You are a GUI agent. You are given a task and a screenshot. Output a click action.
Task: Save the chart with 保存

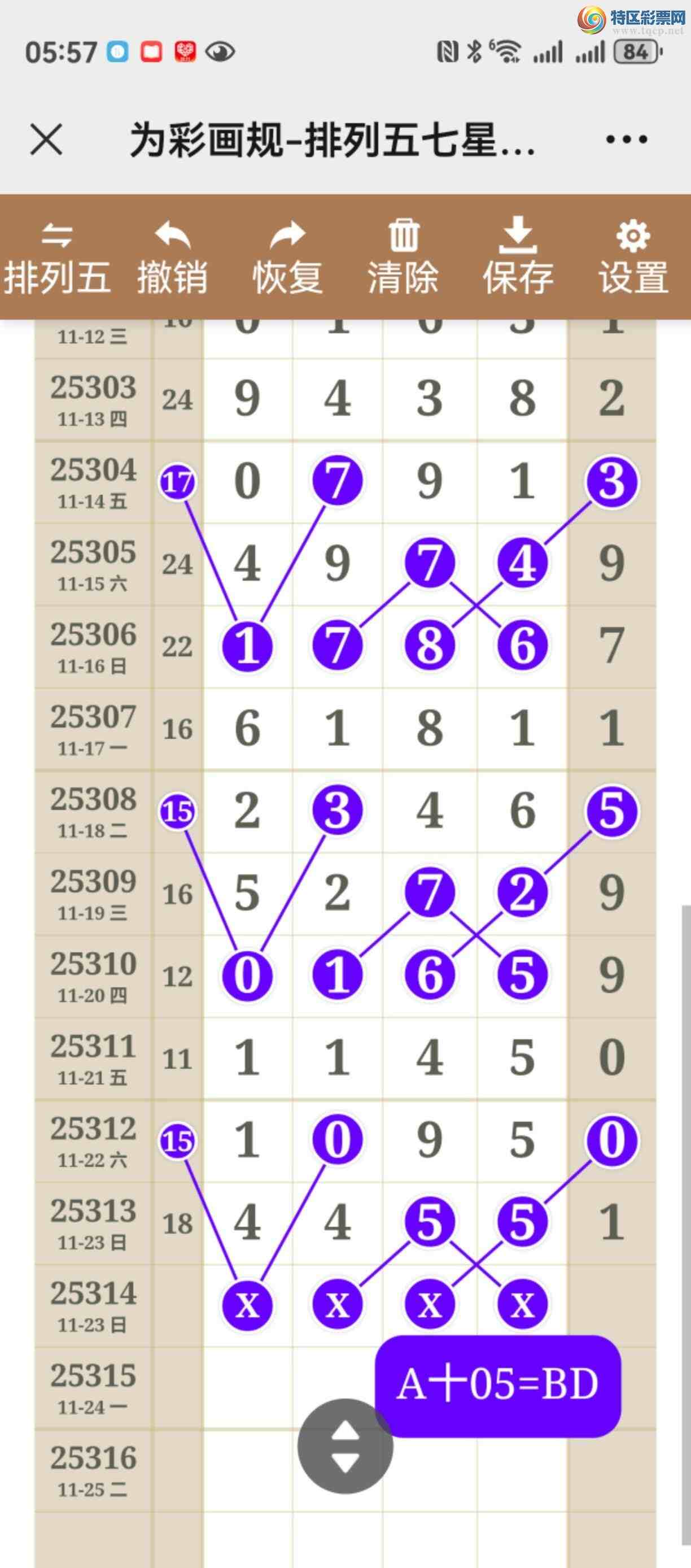click(x=518, y=258)
